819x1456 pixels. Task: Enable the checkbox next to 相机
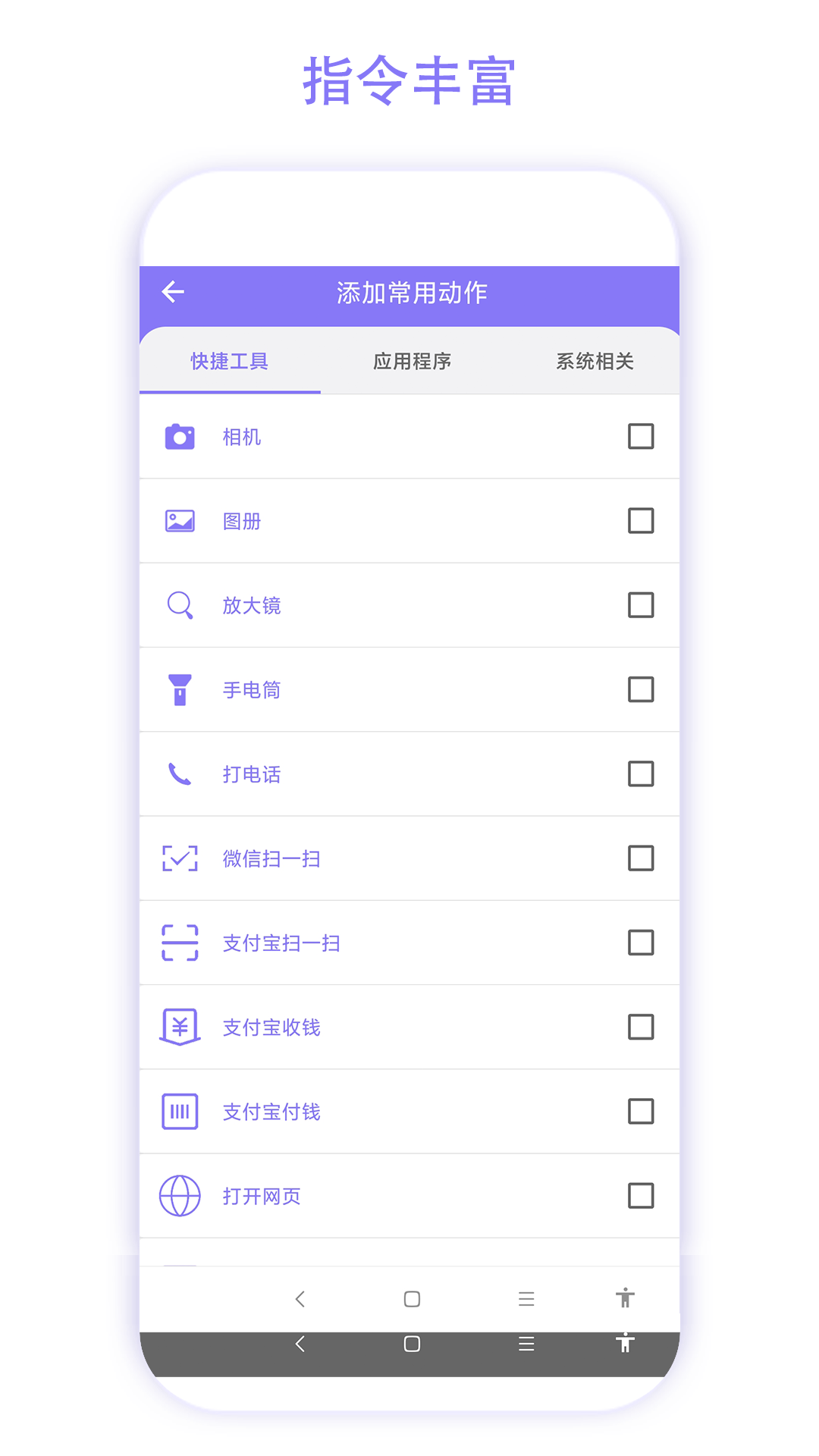pos(641,436)
